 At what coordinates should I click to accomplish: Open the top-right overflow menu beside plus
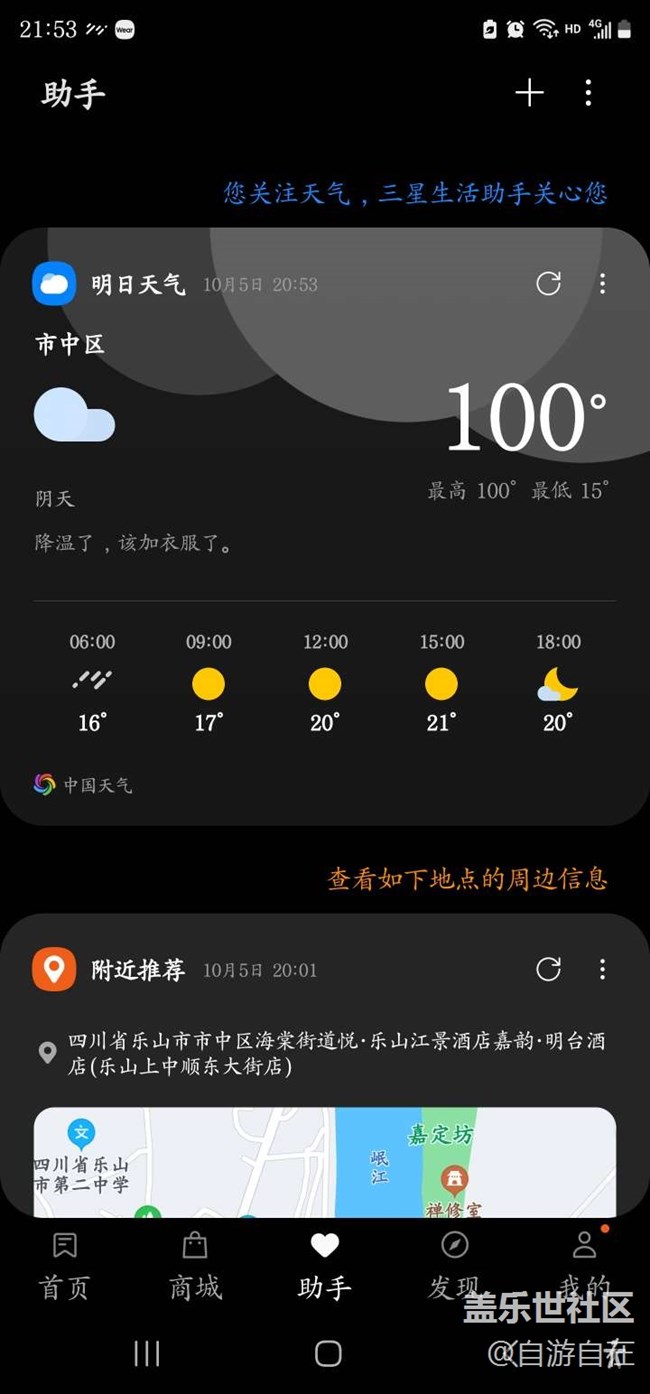[x=588, y=93]
